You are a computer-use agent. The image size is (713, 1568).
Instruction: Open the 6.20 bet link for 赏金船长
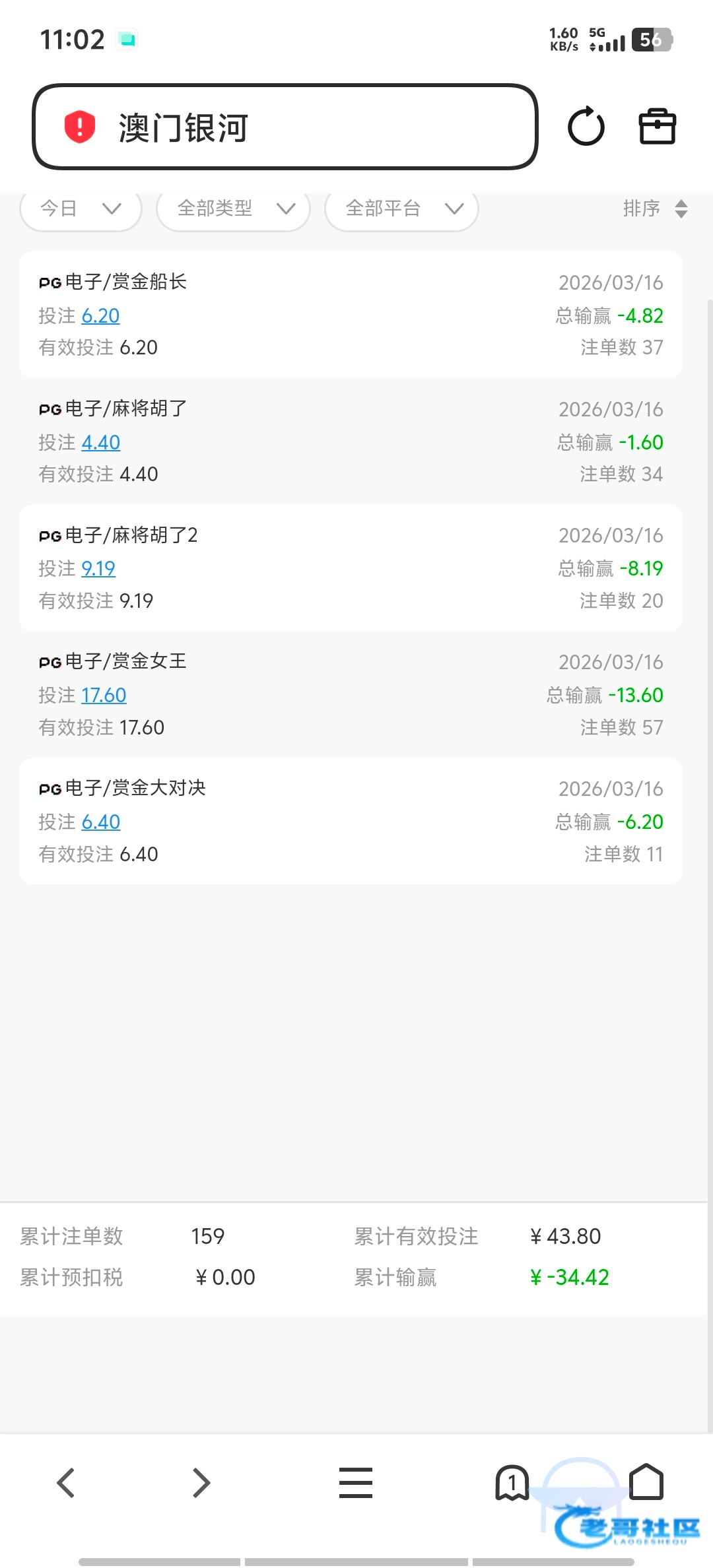click(x=100, y=315)
